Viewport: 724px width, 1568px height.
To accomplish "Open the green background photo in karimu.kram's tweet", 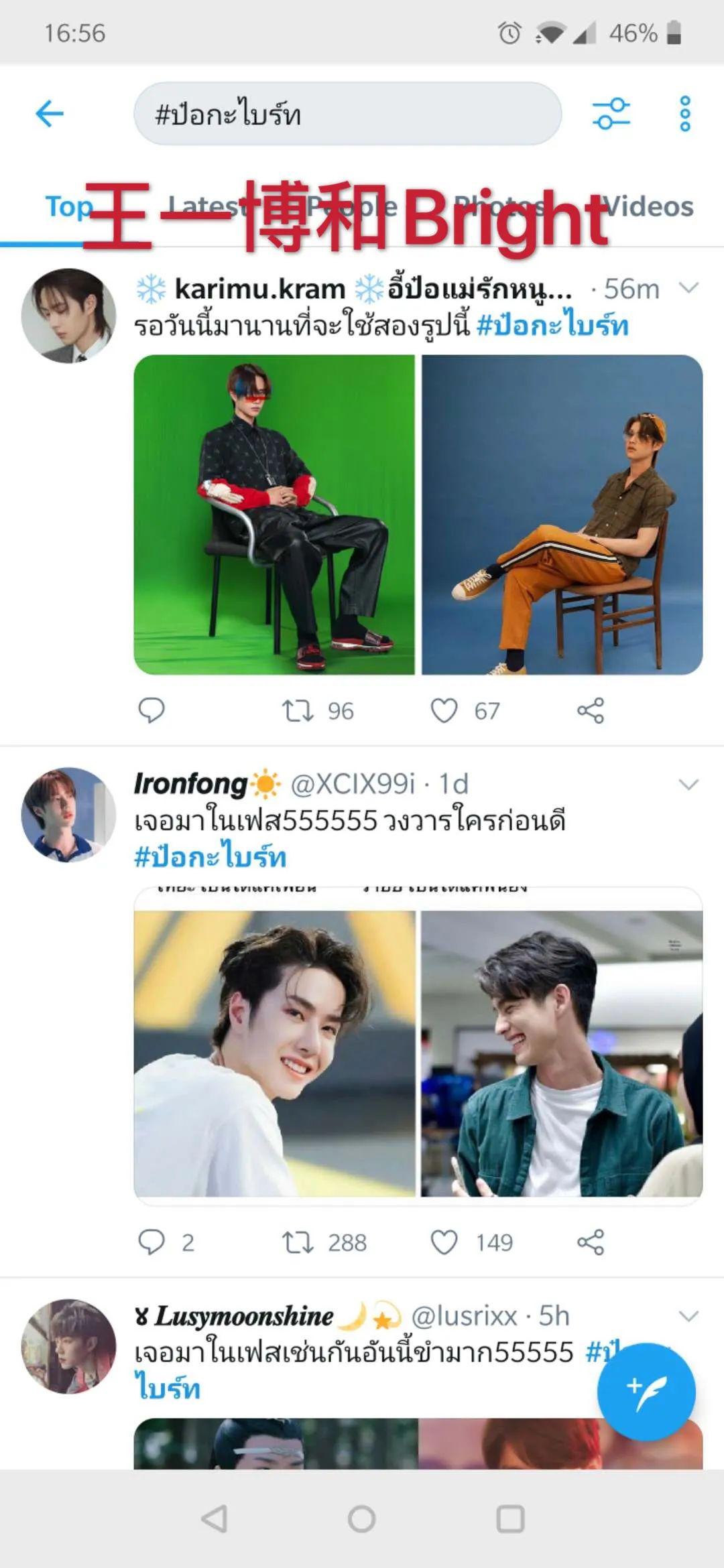I will (x=274, y=514).
